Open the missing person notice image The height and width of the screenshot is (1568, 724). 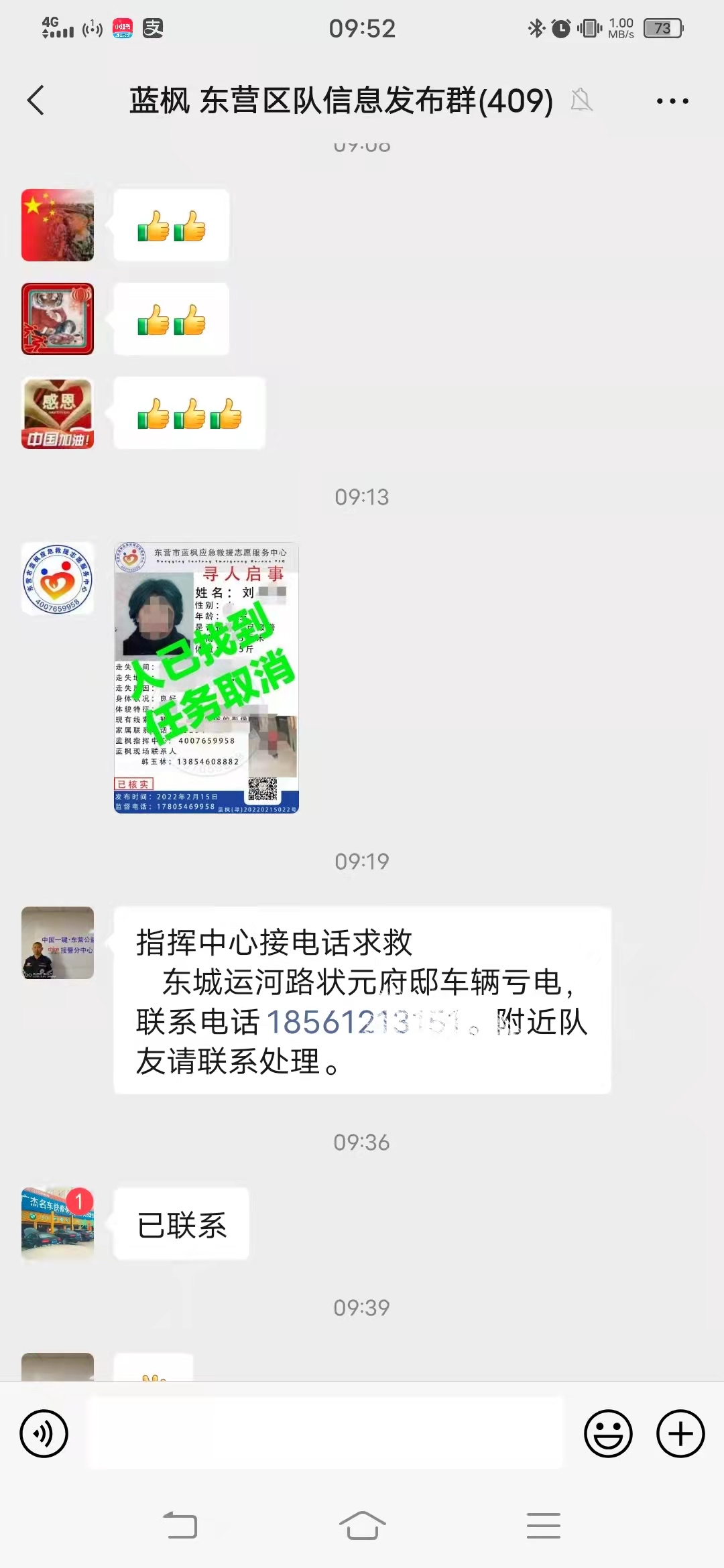point(206,678)
